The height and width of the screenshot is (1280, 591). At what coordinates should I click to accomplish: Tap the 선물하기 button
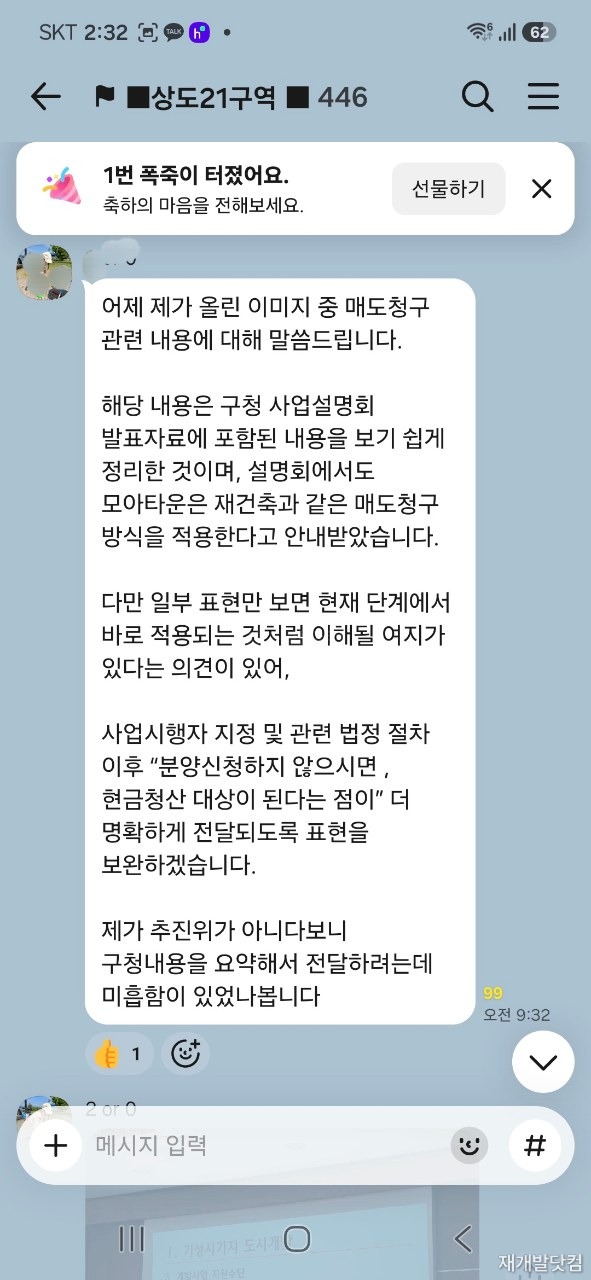point(448,188)
